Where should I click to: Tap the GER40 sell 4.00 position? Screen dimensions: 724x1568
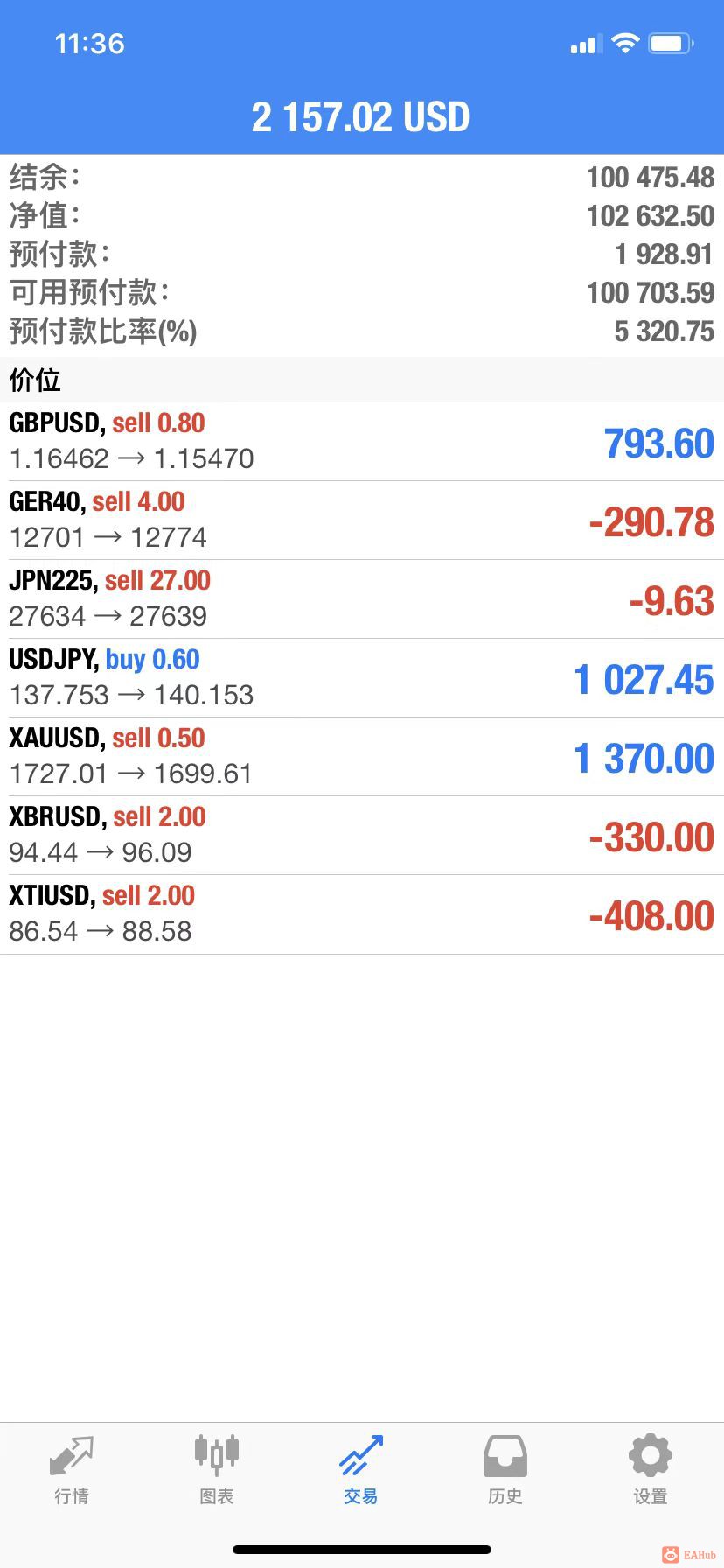coord(362,521)
